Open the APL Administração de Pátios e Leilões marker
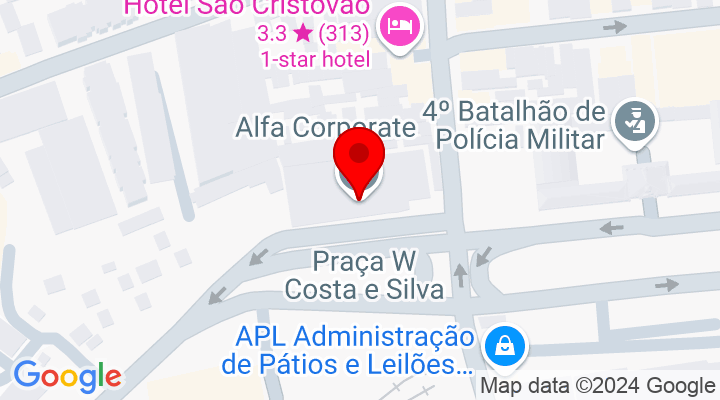Image resolution: width=720 pixels, height=400 pixels. 500,348
